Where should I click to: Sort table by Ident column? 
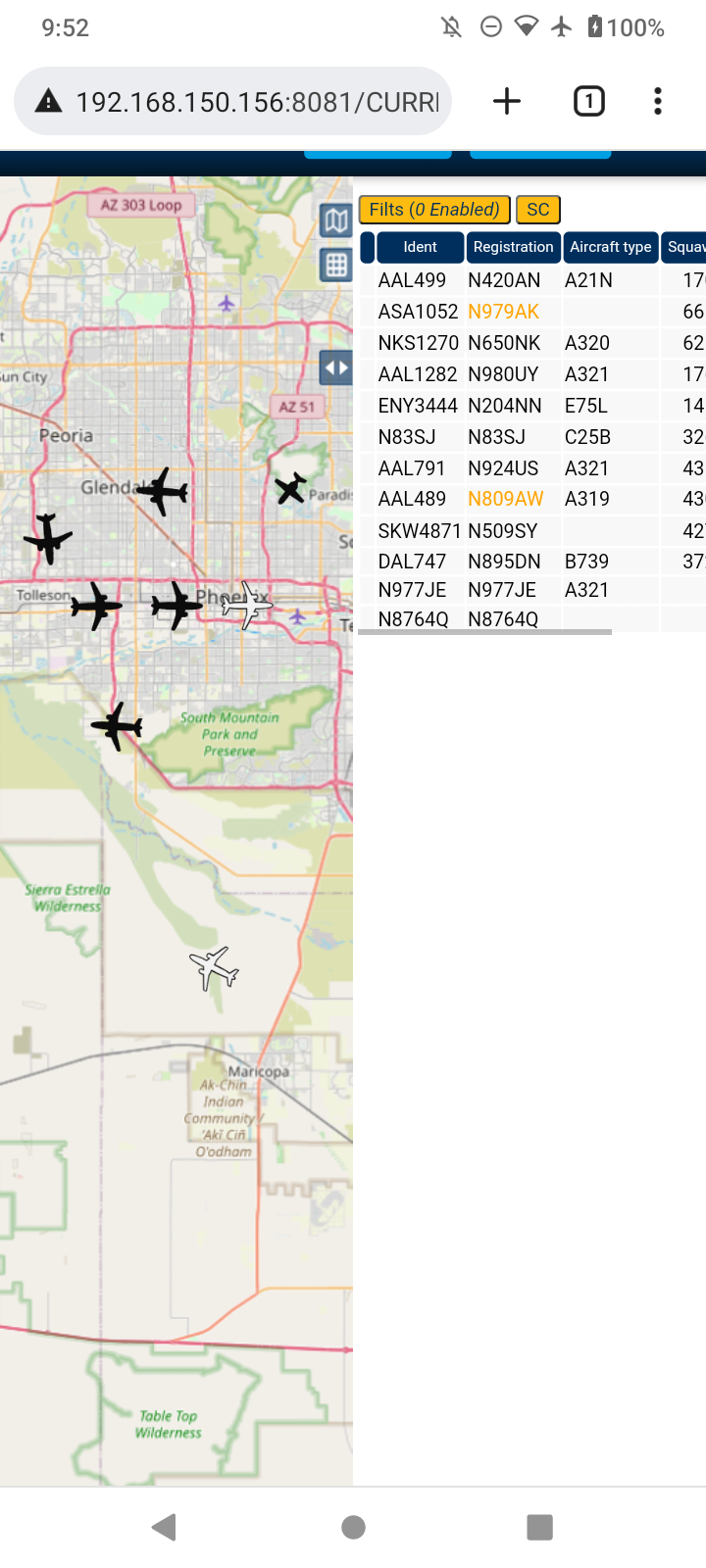(420, 247)
